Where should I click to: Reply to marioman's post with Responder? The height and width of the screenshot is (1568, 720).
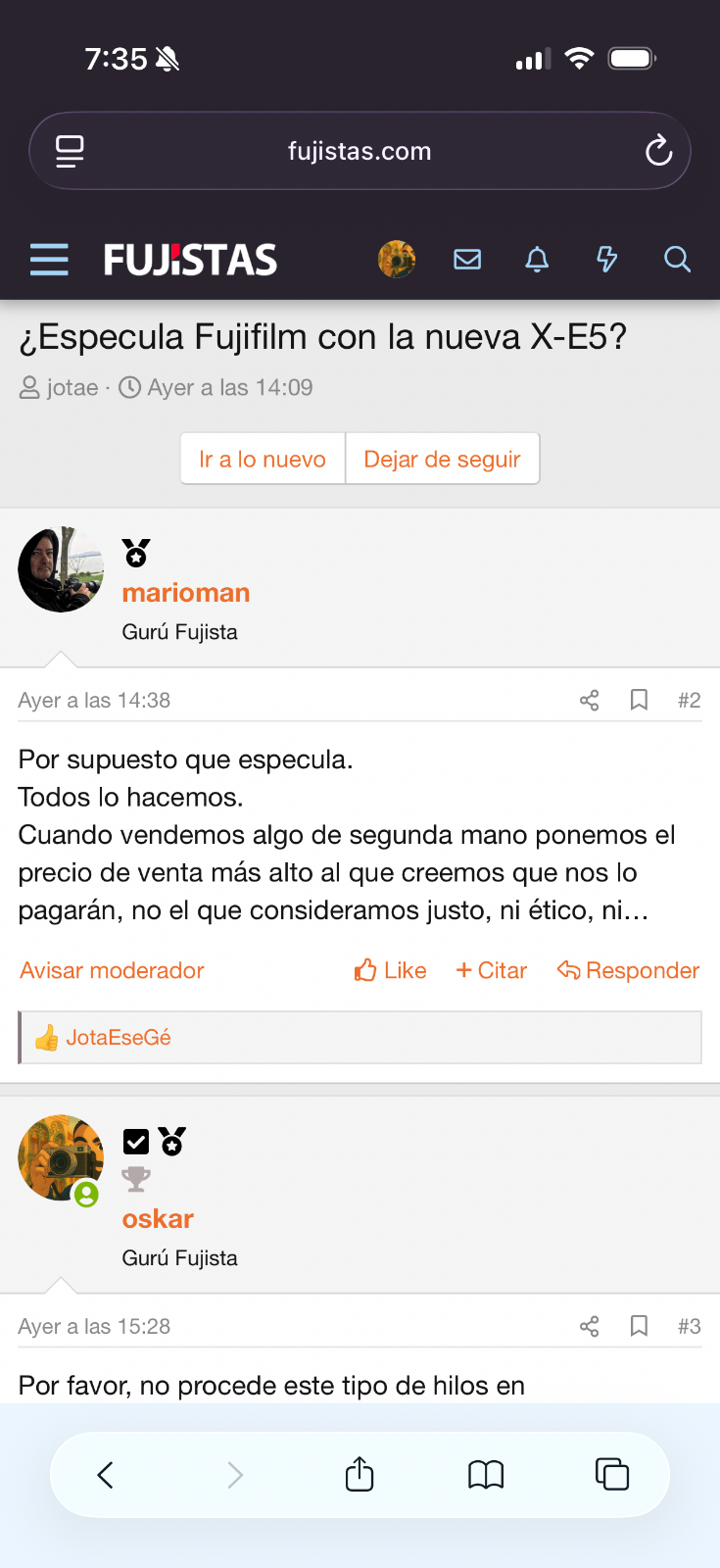point(628,970)
